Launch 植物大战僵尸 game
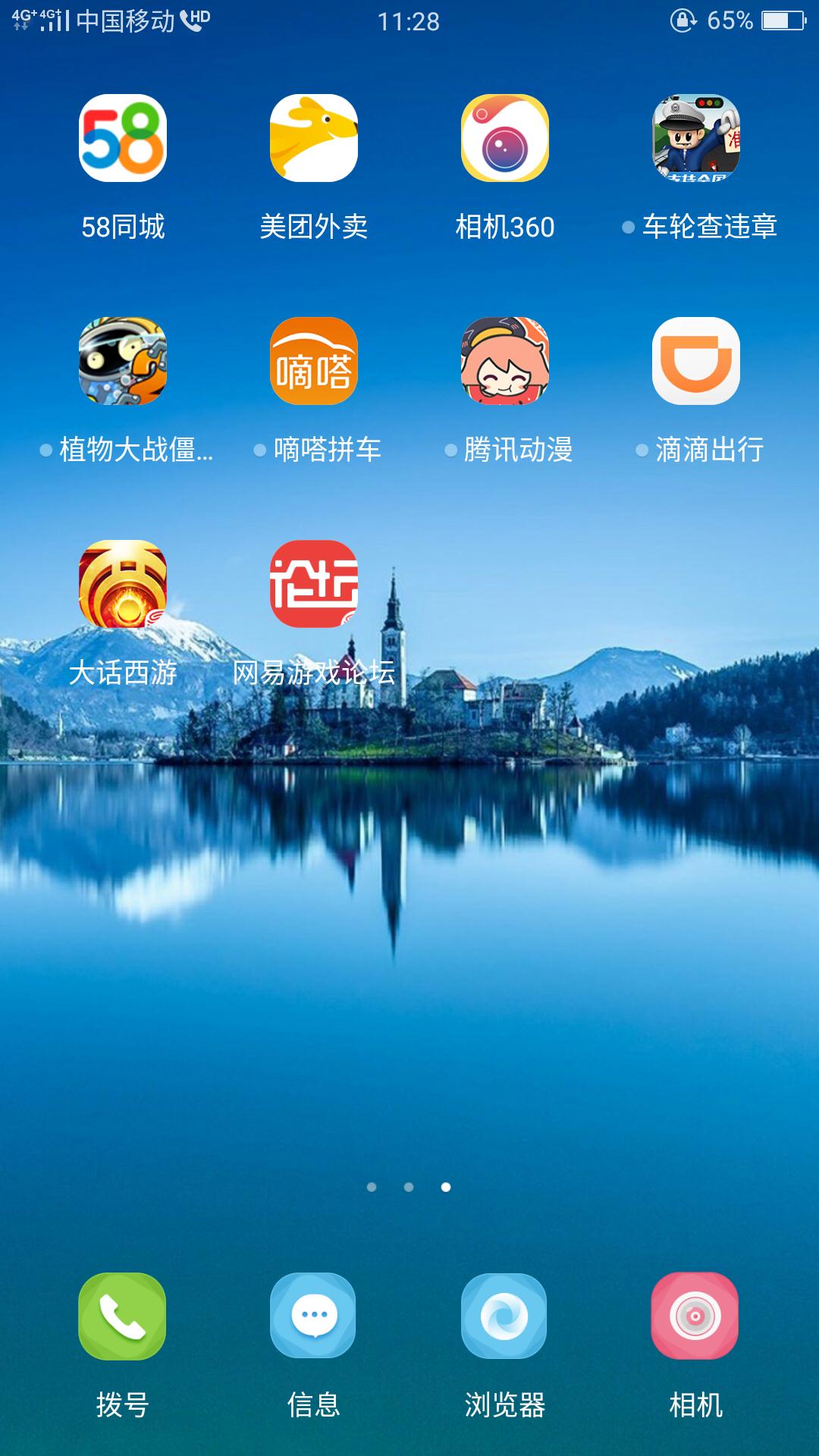Viewport: 819px width, 1456px height. [123, 361]
